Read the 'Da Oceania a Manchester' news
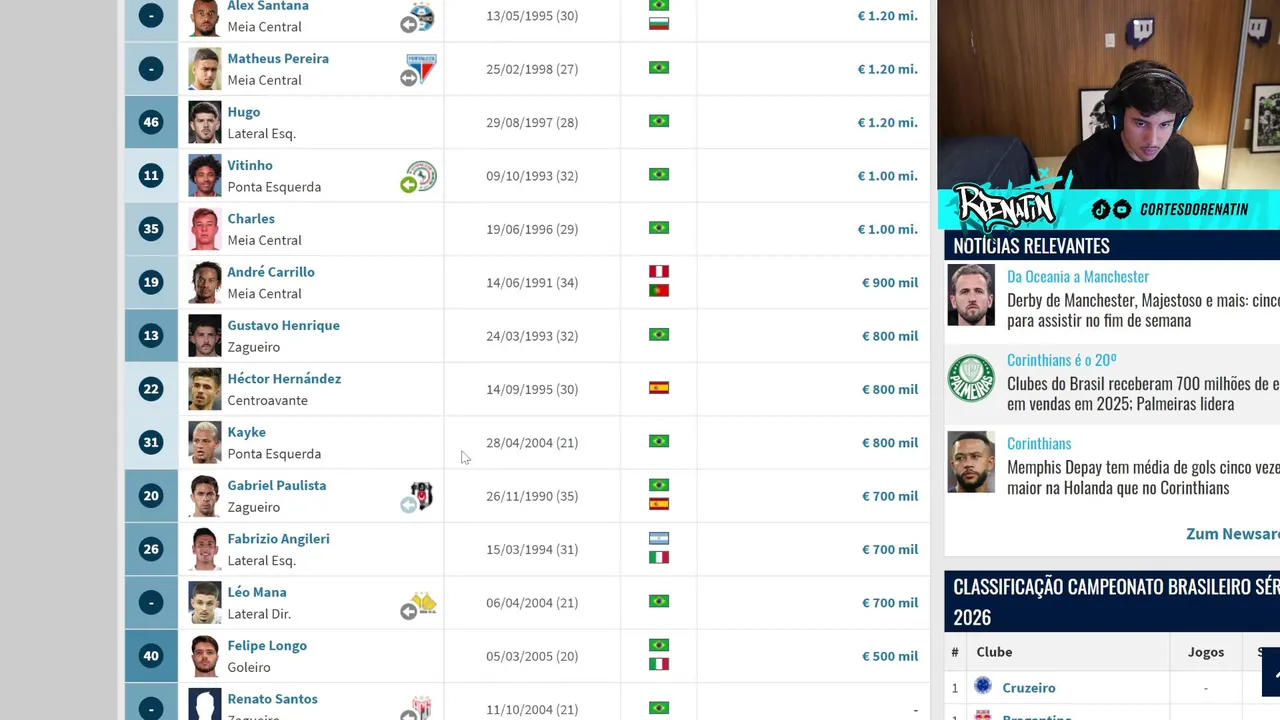The image size is (1280, 720). 1078,277
